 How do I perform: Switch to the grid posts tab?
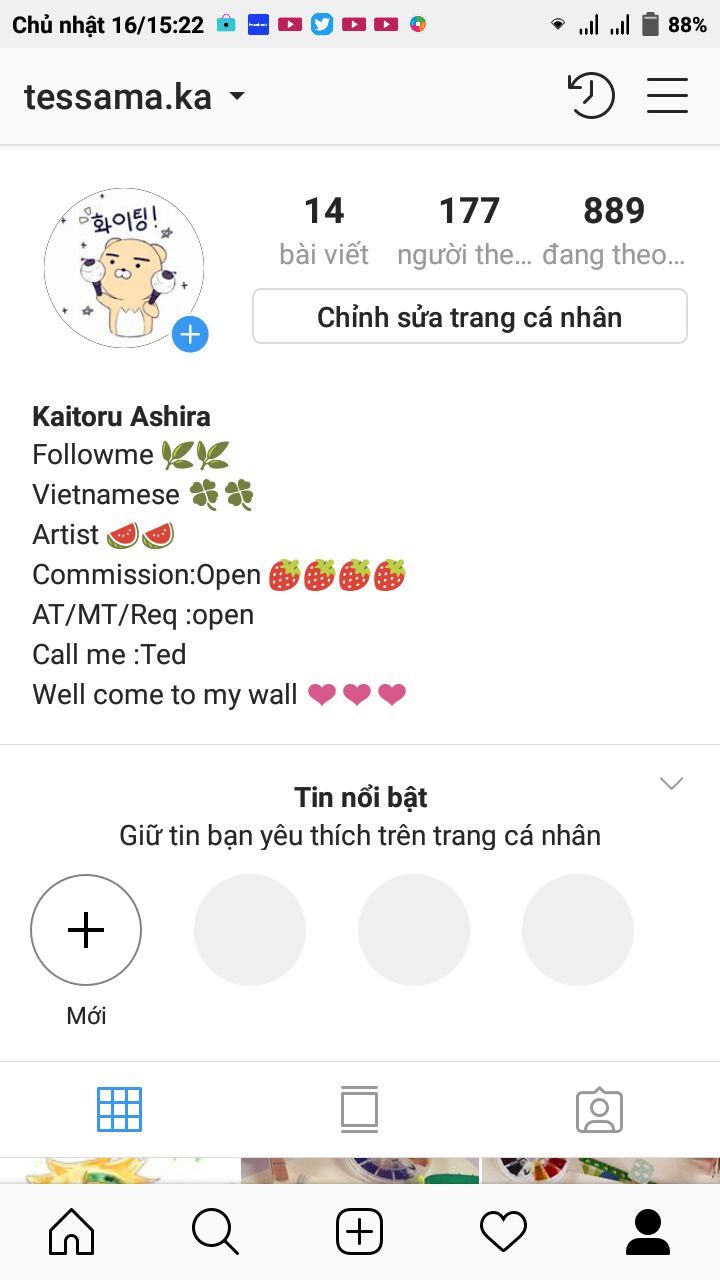click(x=119, y=1110)
